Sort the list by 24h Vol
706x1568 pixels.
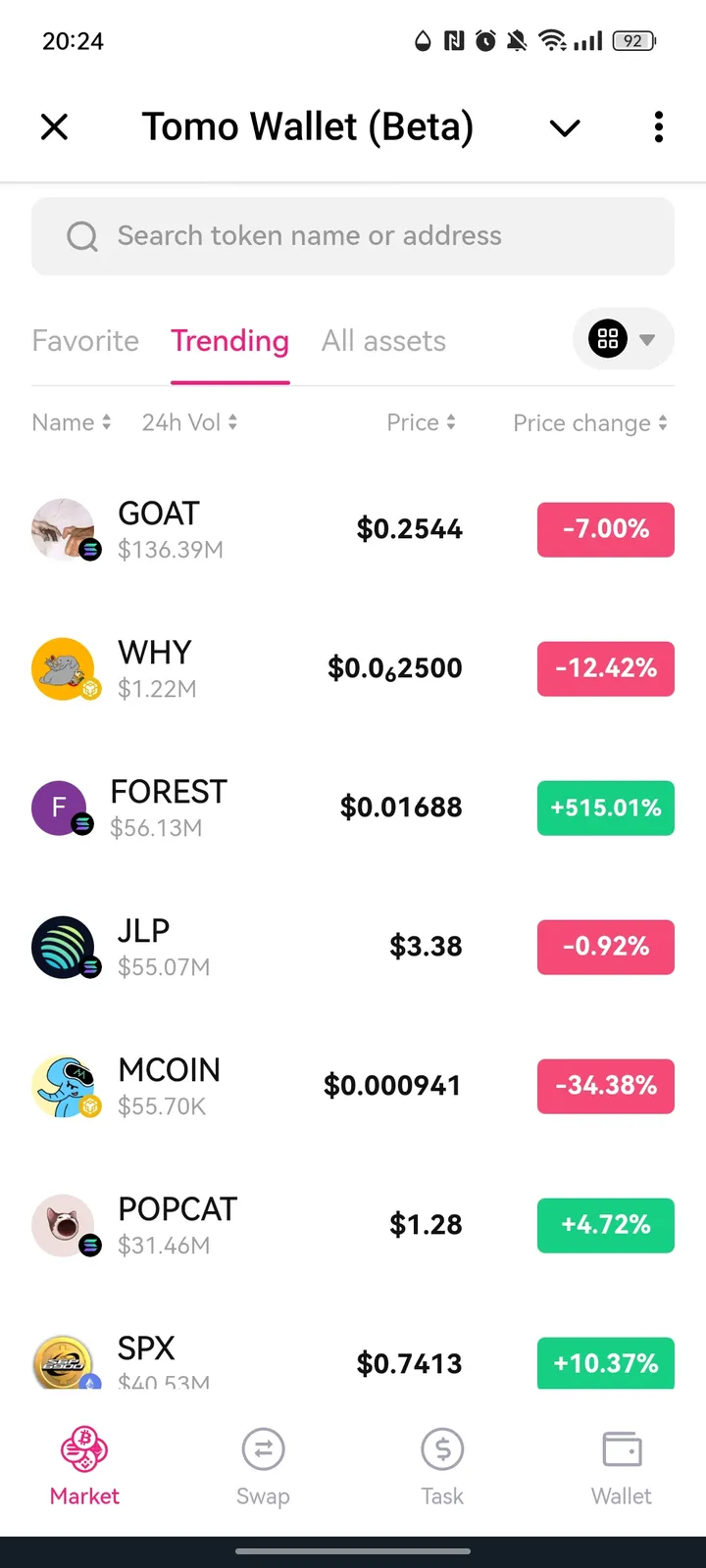[189, 422]
